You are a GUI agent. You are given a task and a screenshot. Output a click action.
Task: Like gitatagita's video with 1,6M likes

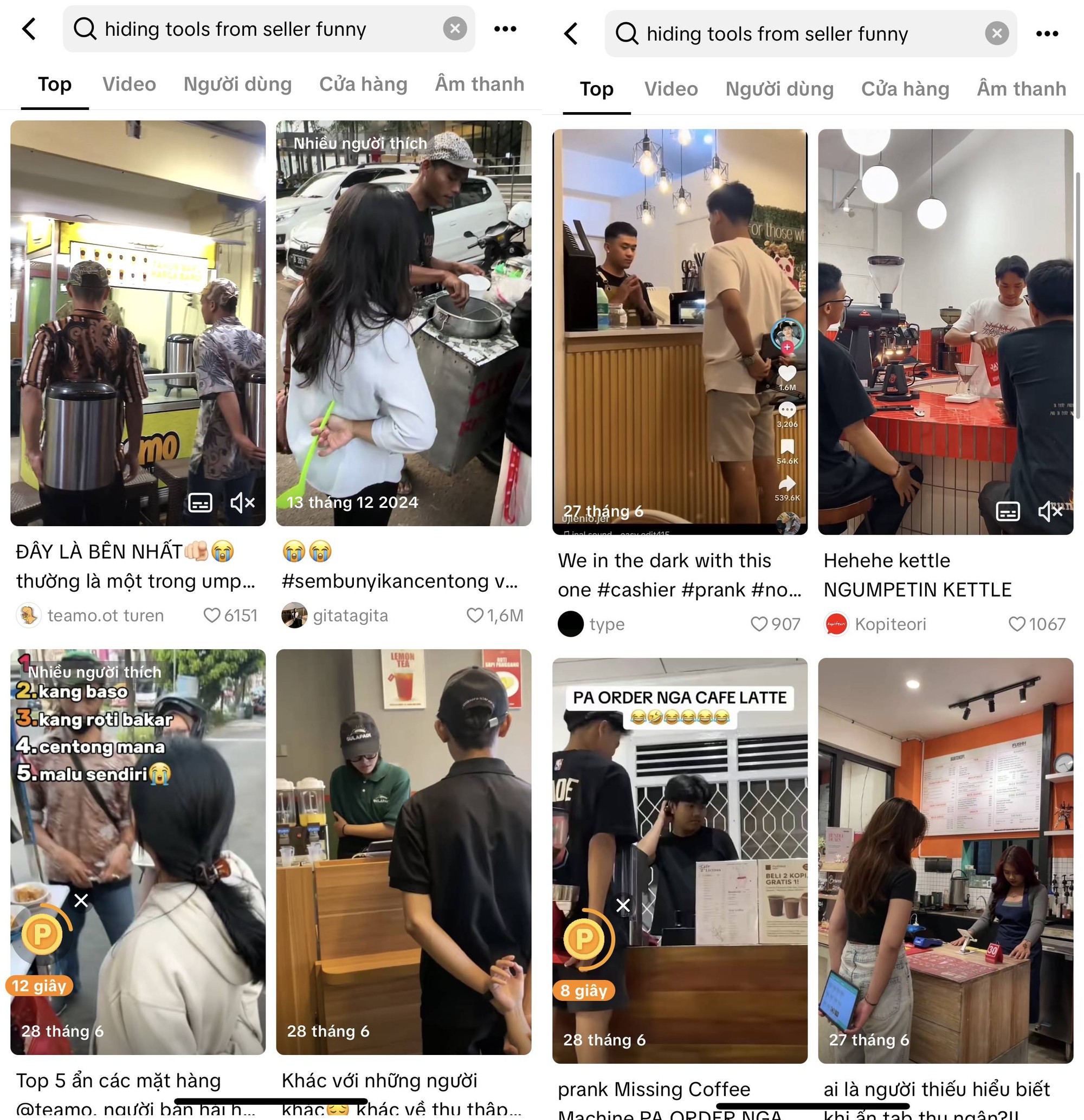click(475, 616)
